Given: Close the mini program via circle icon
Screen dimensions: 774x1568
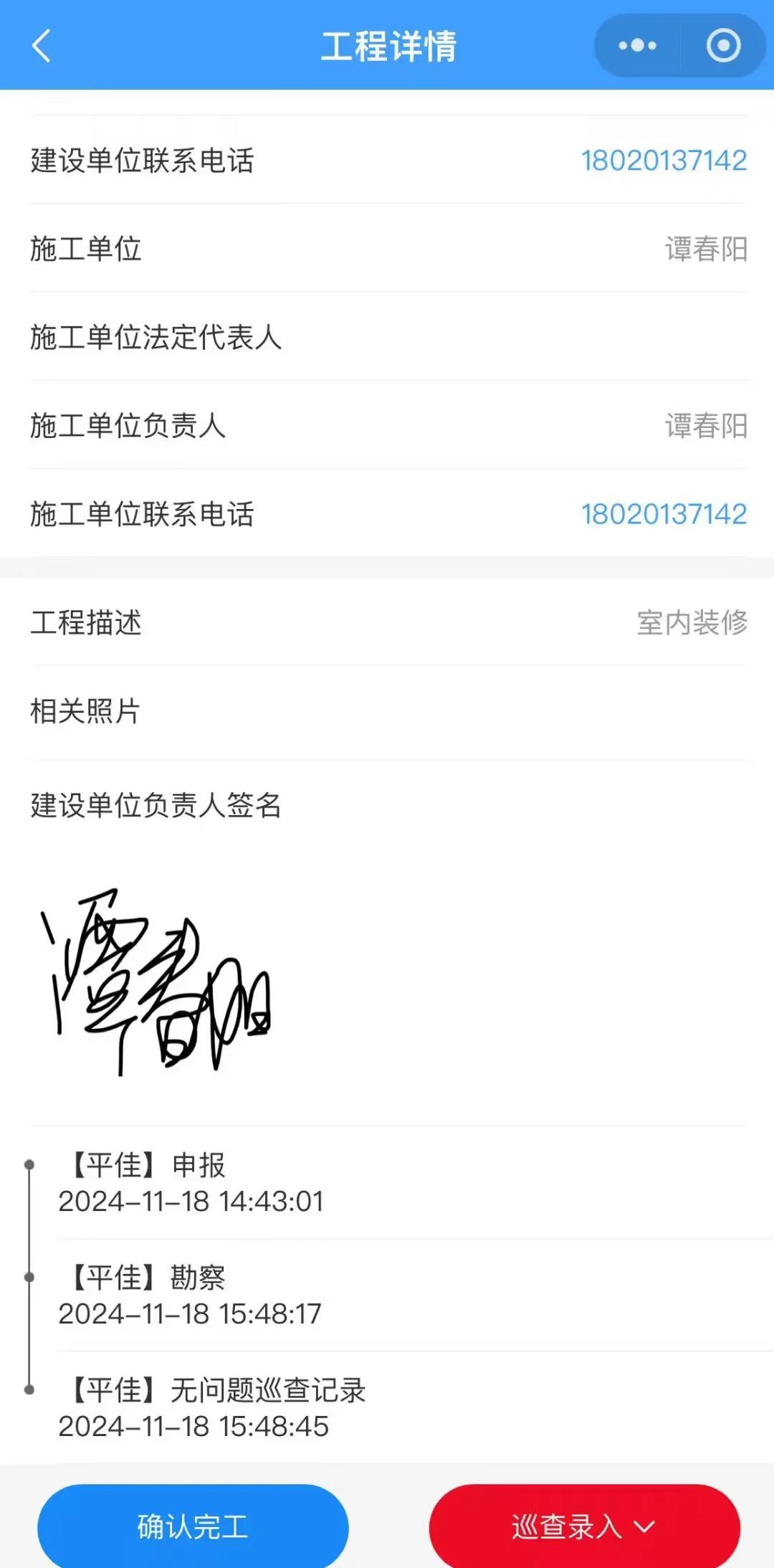Looking at the screenshot, I should click(723, 46).
